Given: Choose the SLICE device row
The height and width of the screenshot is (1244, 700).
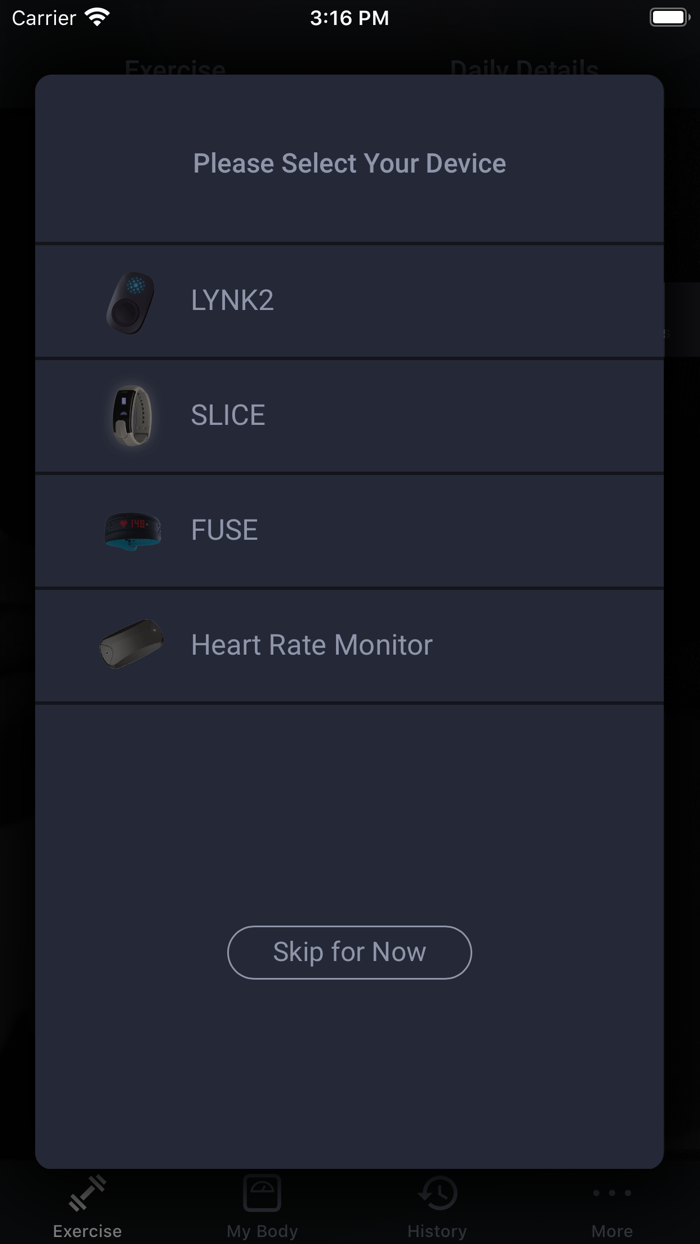Looking at the screenshot, I should 349,416.
